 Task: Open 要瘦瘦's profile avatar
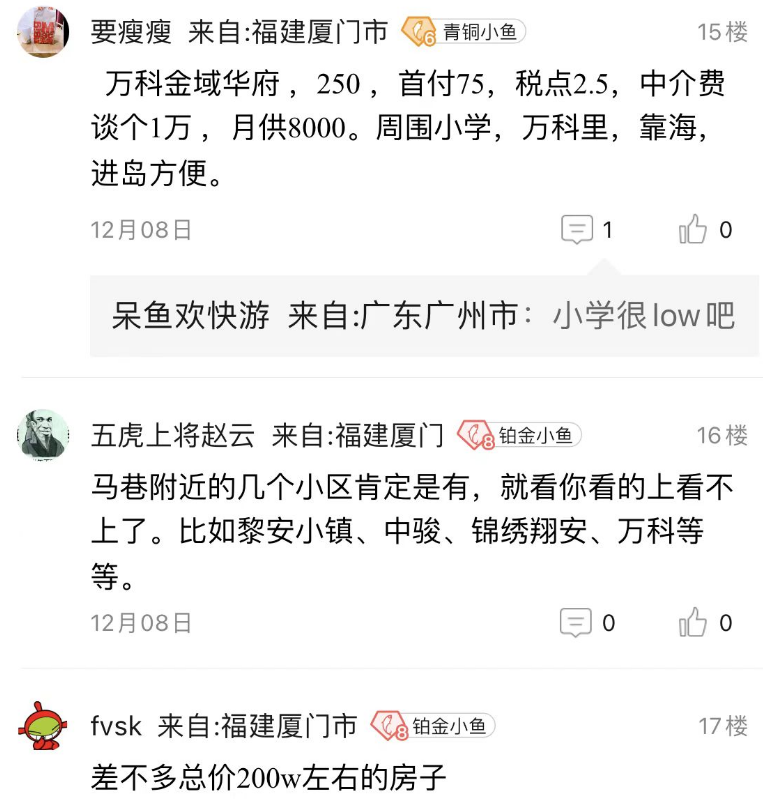coord(43,31)
